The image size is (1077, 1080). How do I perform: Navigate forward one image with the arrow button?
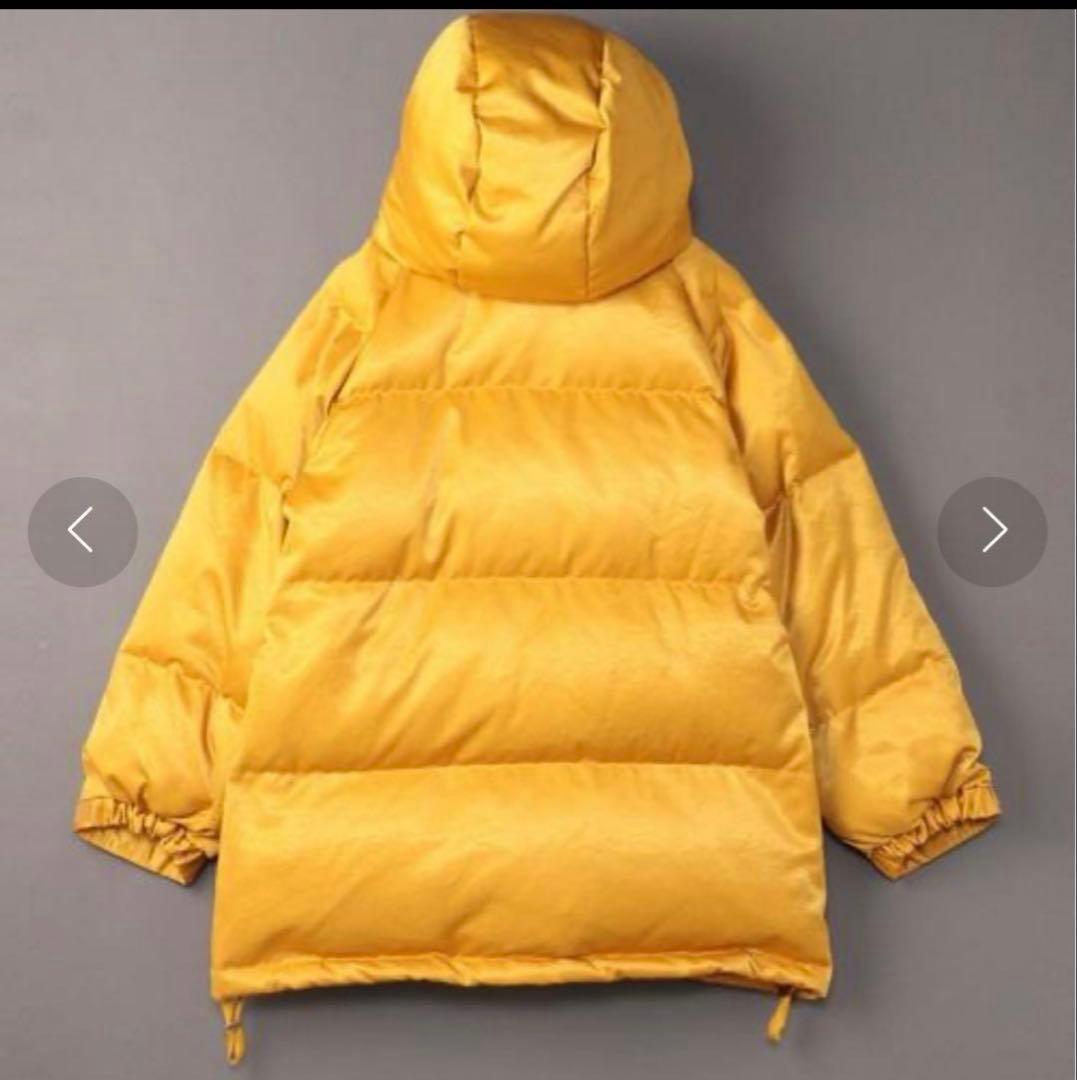[x=994, y=531]
